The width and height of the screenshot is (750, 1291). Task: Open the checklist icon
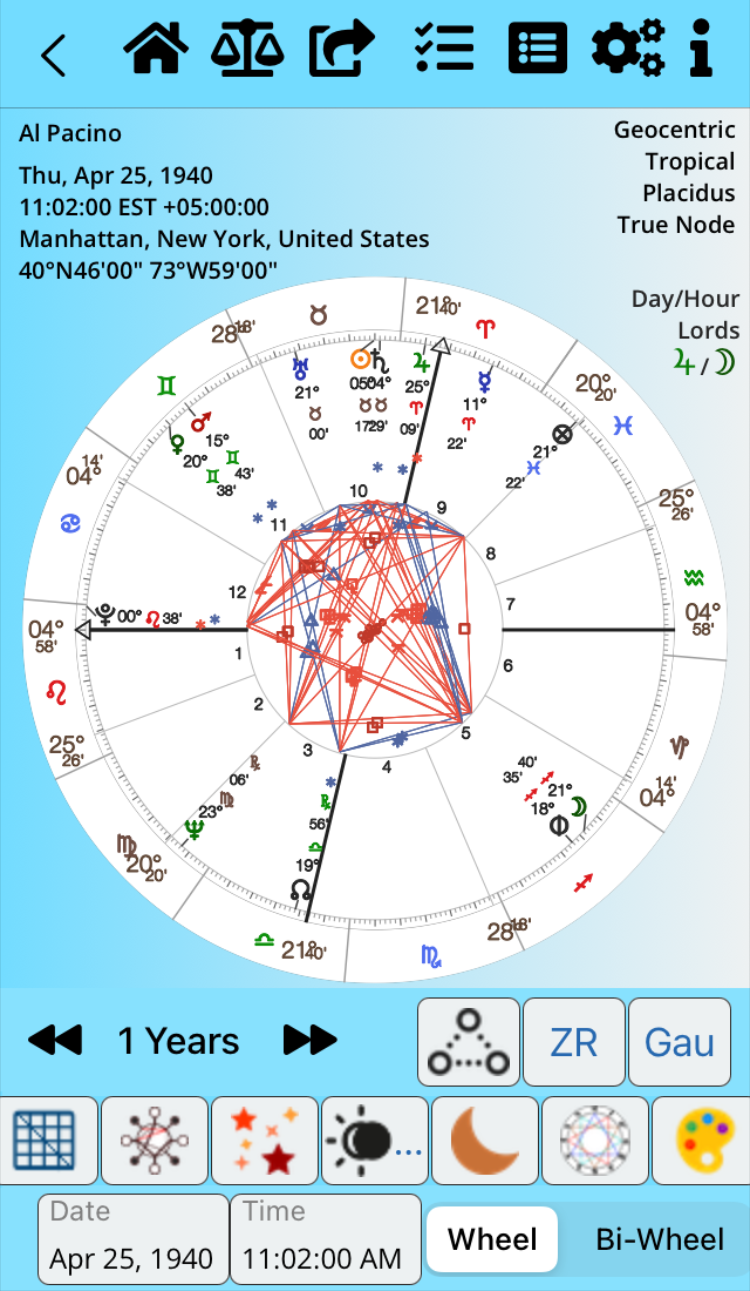[x=443, y=48]
